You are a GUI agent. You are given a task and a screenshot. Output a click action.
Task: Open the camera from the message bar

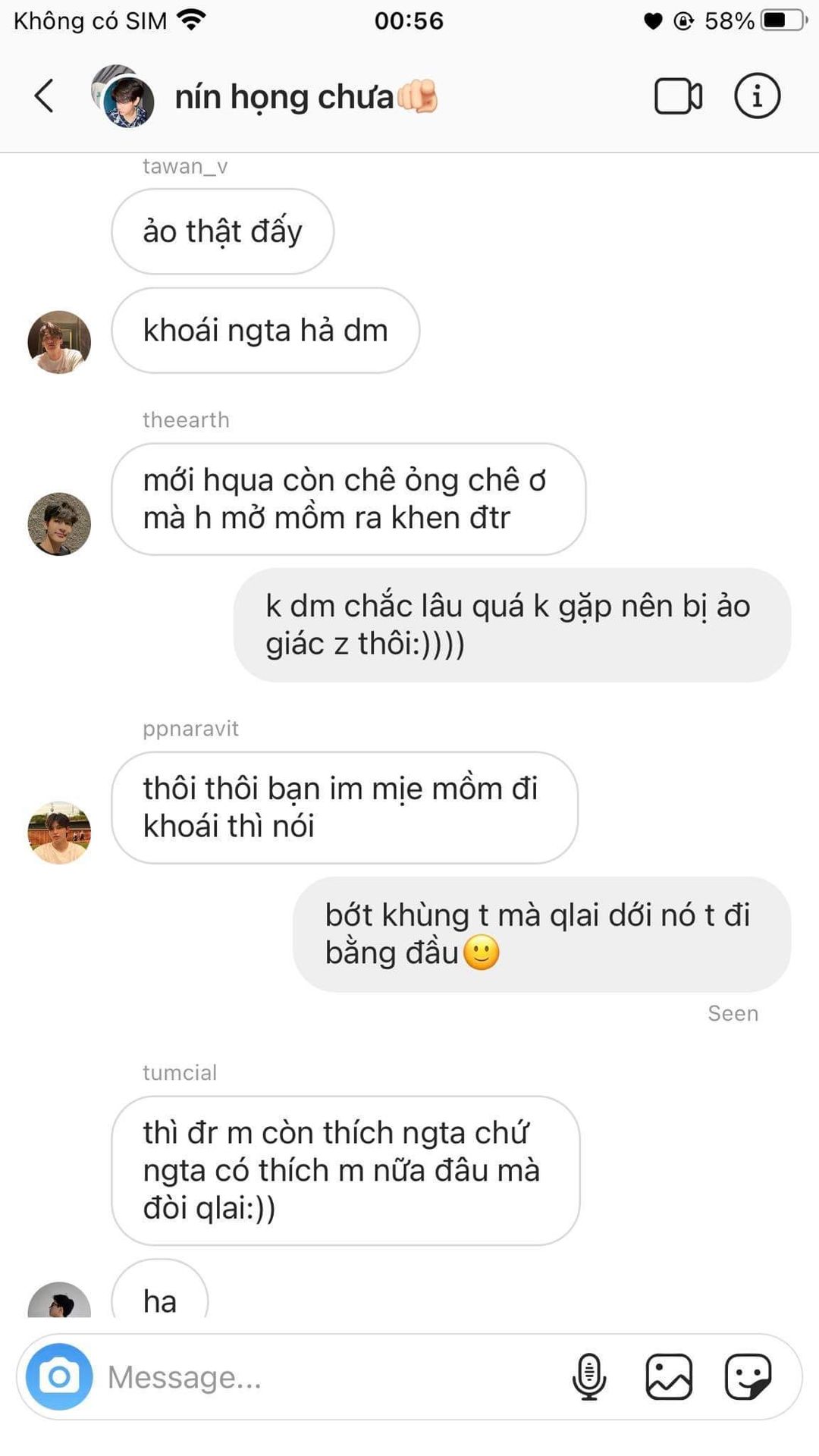[x=59, y=1376]
